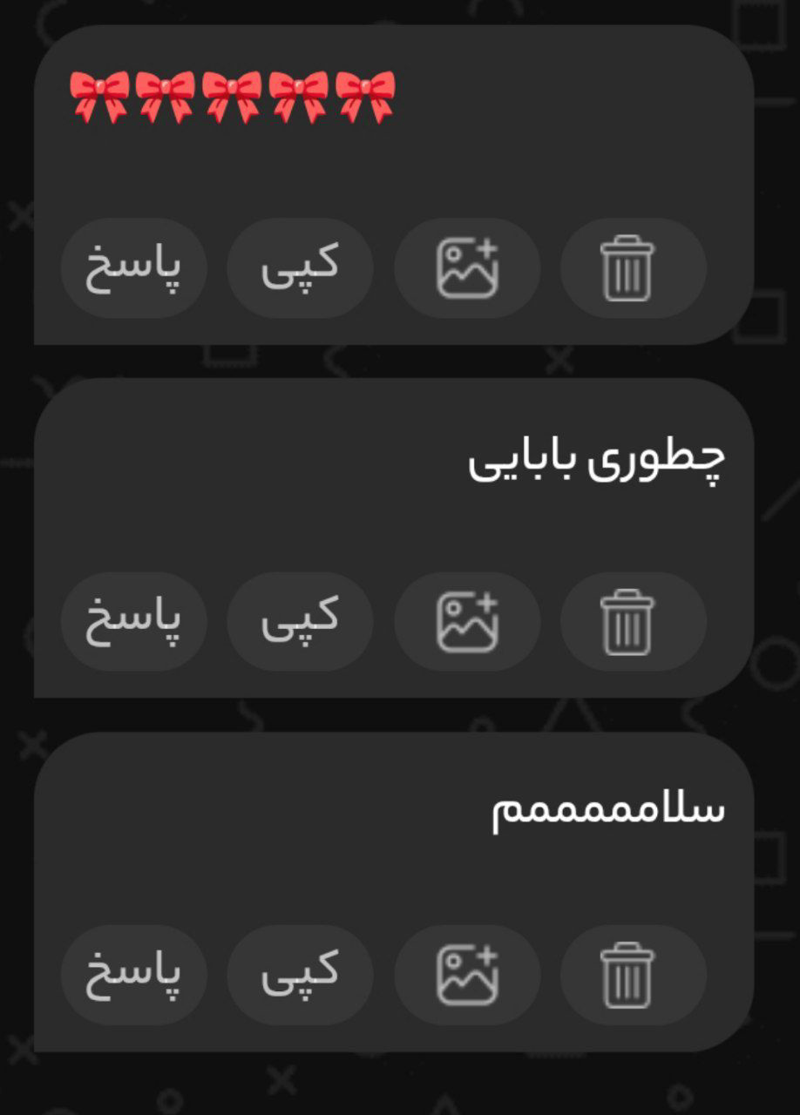Copy the bow emoji message
Viewport: 800px width, 1115px height.
click(x=300, y=268)
